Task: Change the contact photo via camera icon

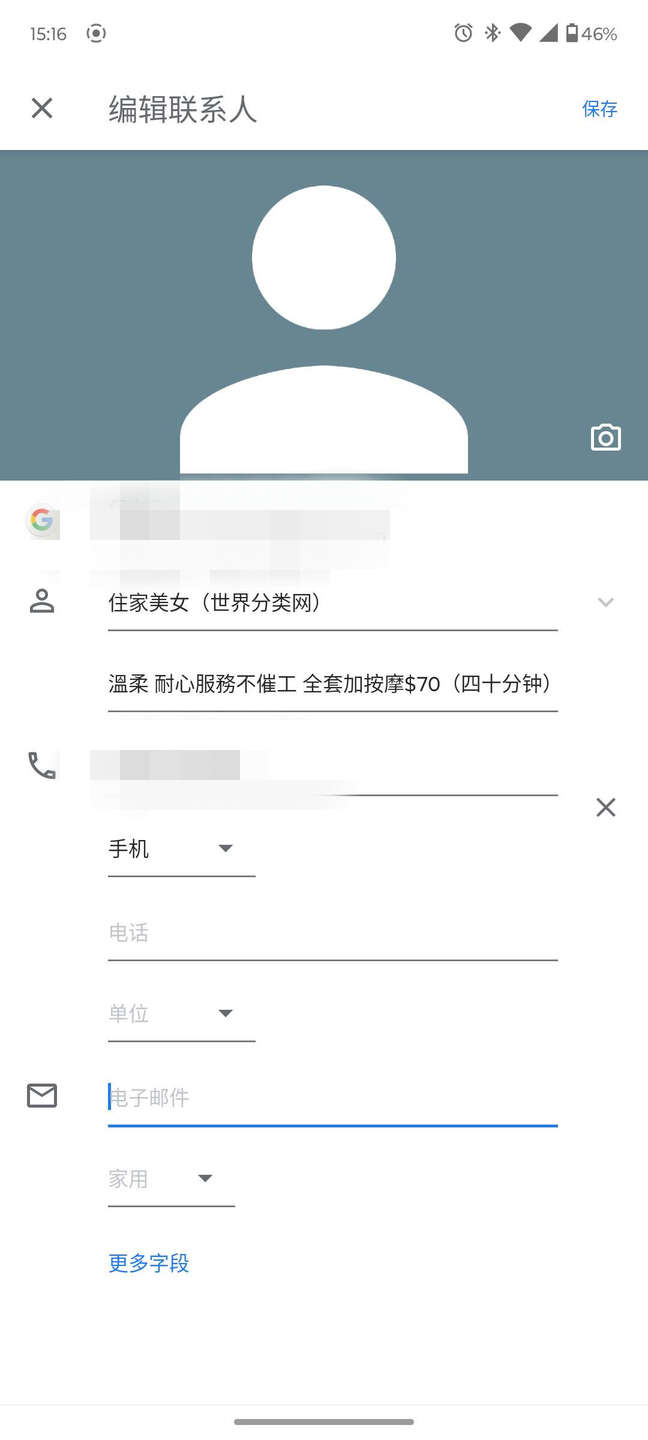Action: click(605, 438)
